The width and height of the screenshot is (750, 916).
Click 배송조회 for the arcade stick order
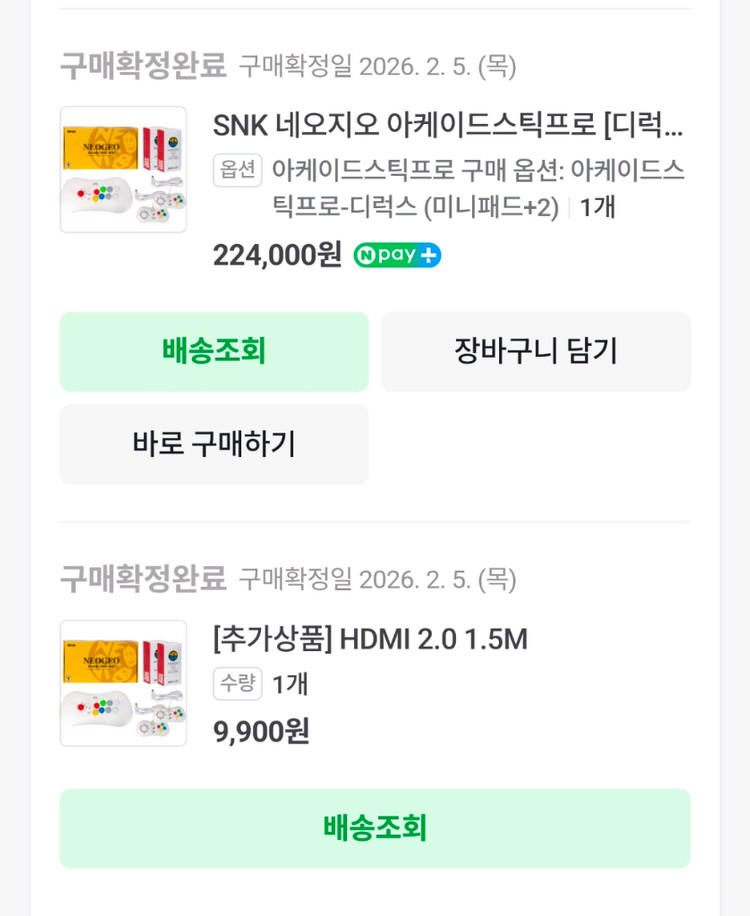click(x=213, y=351)
